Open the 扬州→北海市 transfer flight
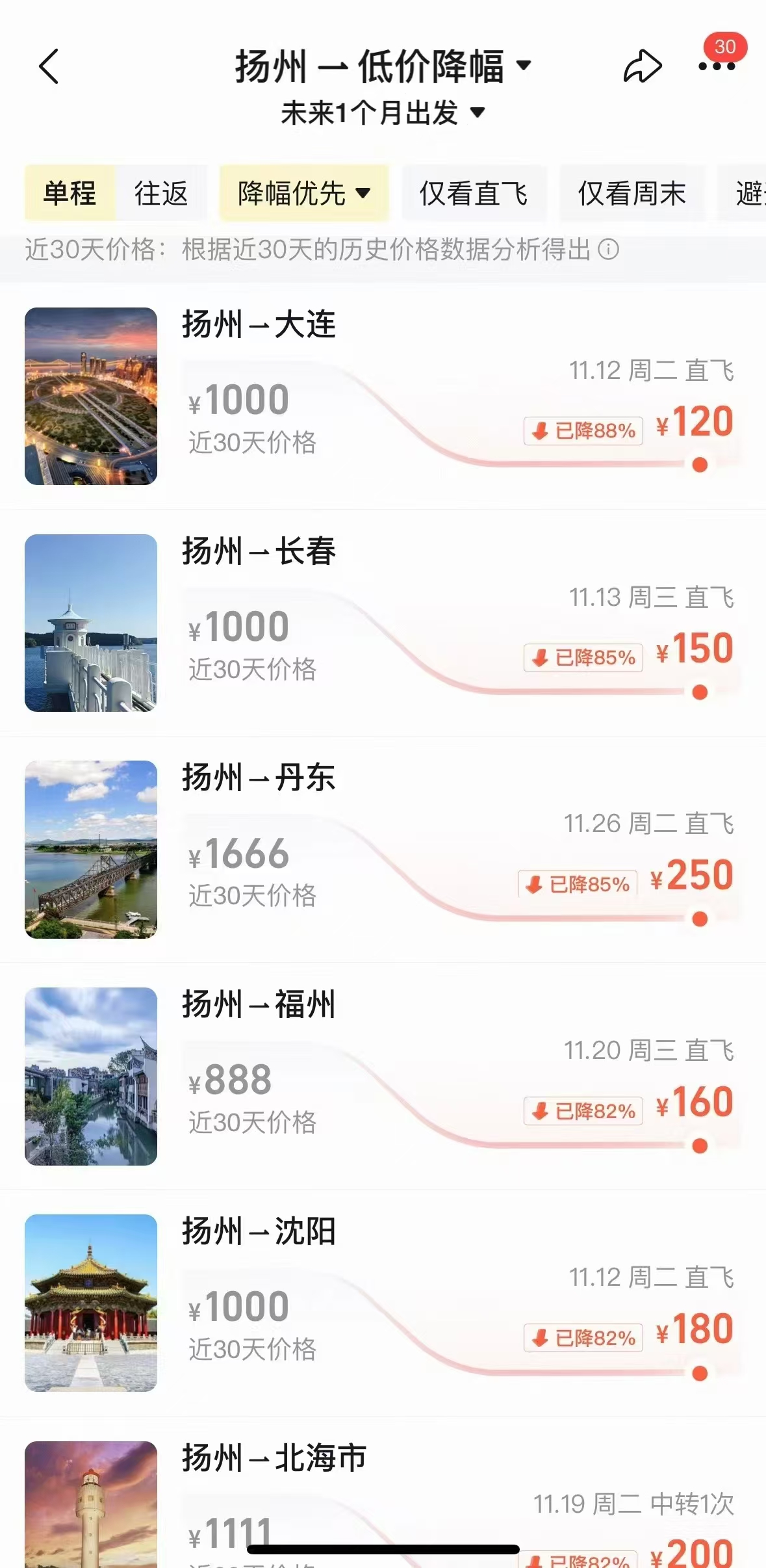 pos(383,1502)
